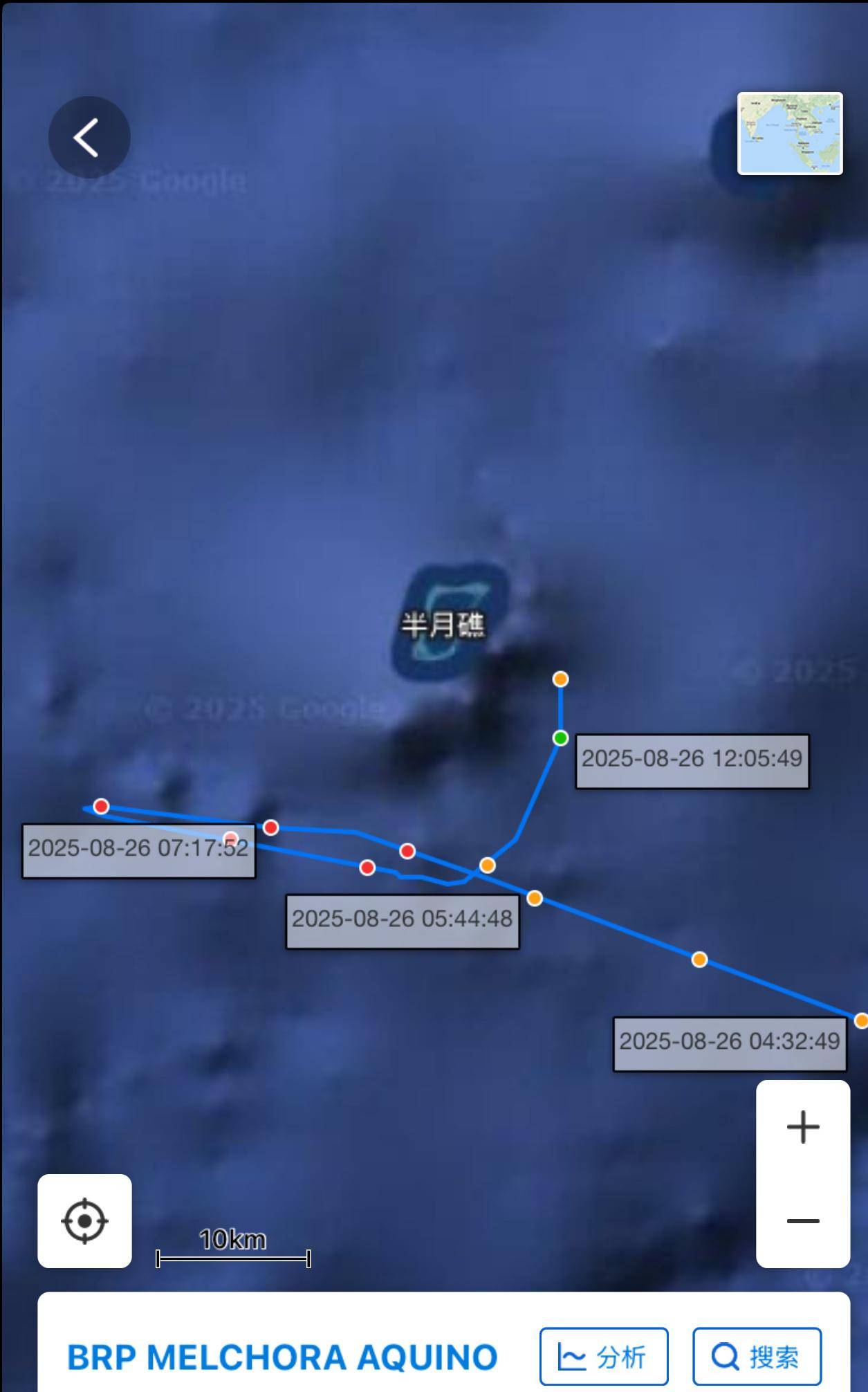
Task: Zoom out with the minus button
Action: click(x=802, y=1221)
